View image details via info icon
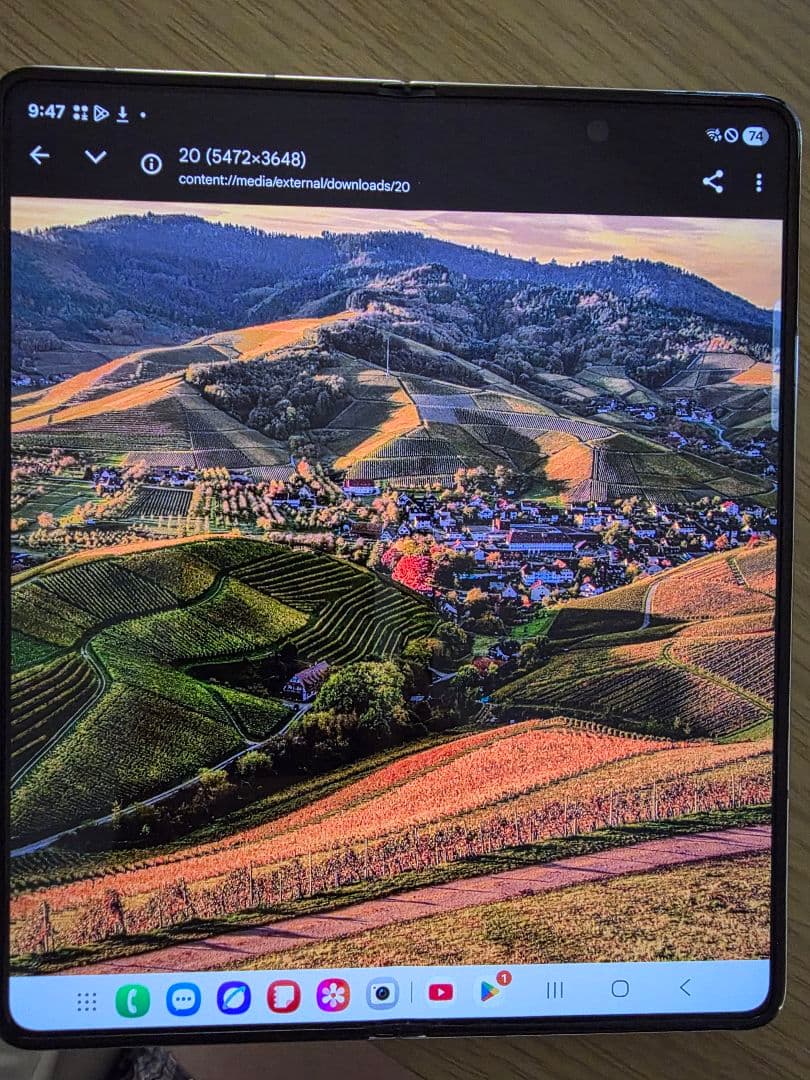The image size is (810, 1080). (x=151, y=164)
